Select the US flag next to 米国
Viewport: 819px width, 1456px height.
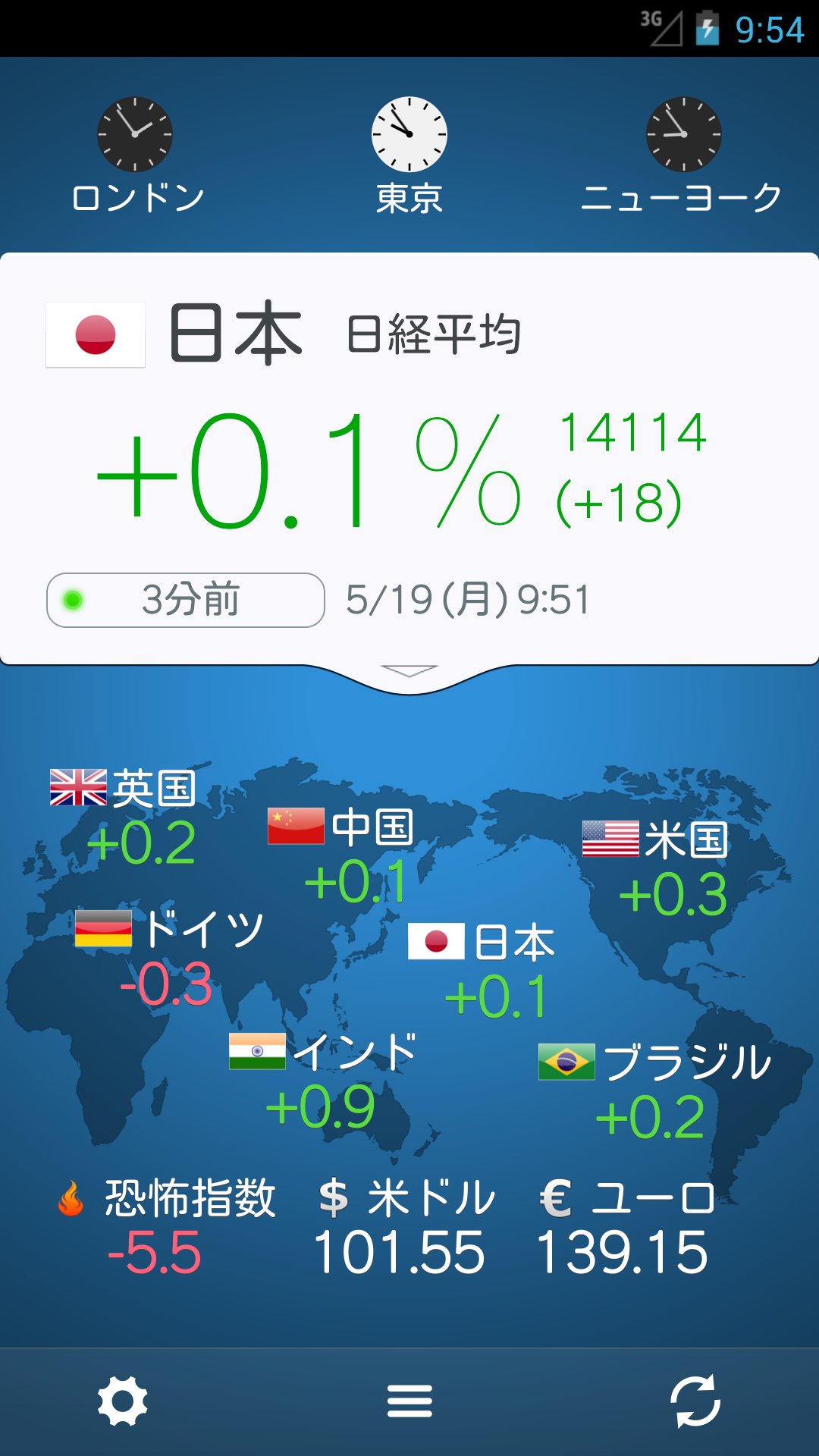click(x=611, y=839)
